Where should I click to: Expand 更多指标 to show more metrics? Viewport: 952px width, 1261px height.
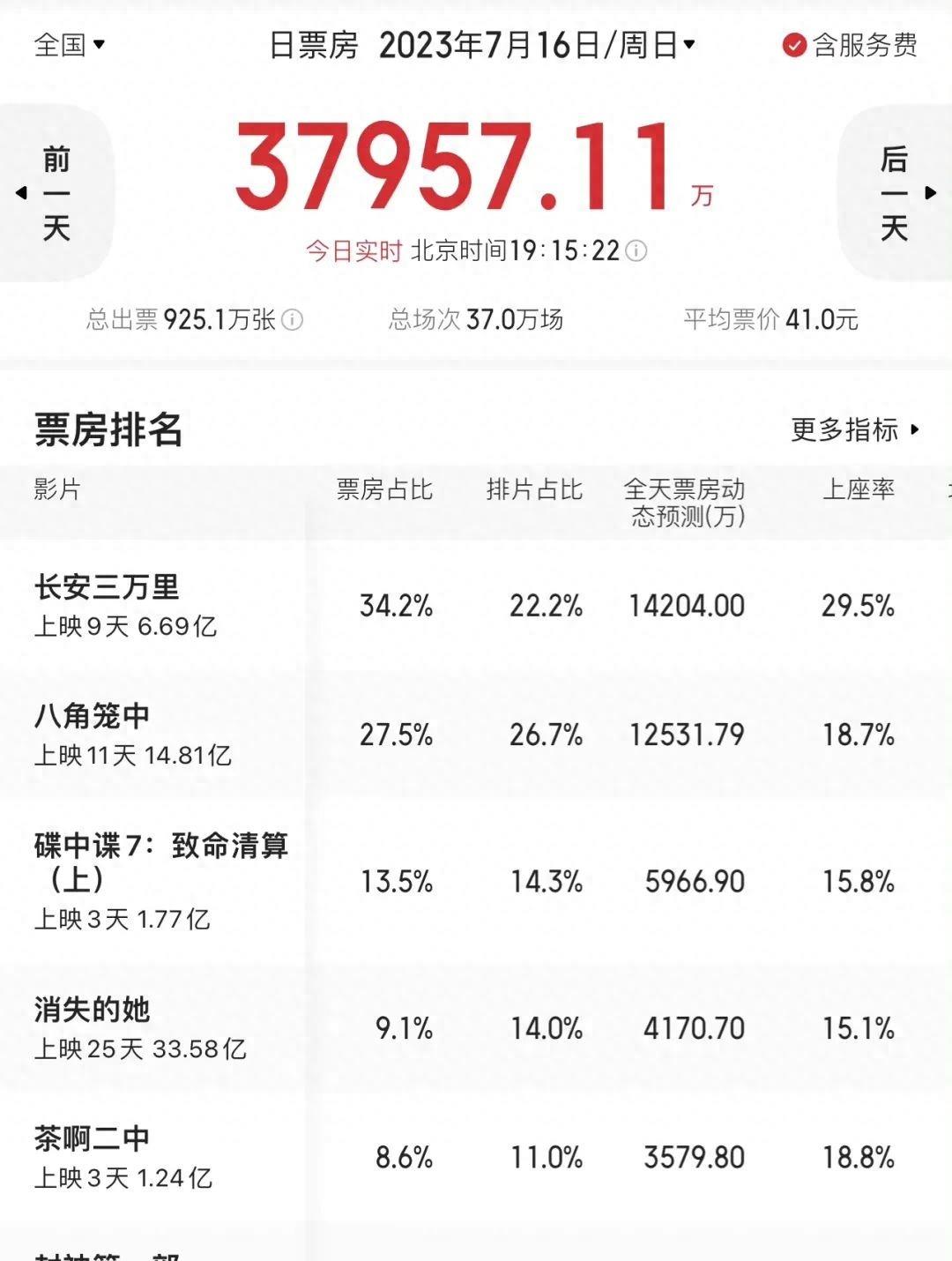(x=846, y=429)
